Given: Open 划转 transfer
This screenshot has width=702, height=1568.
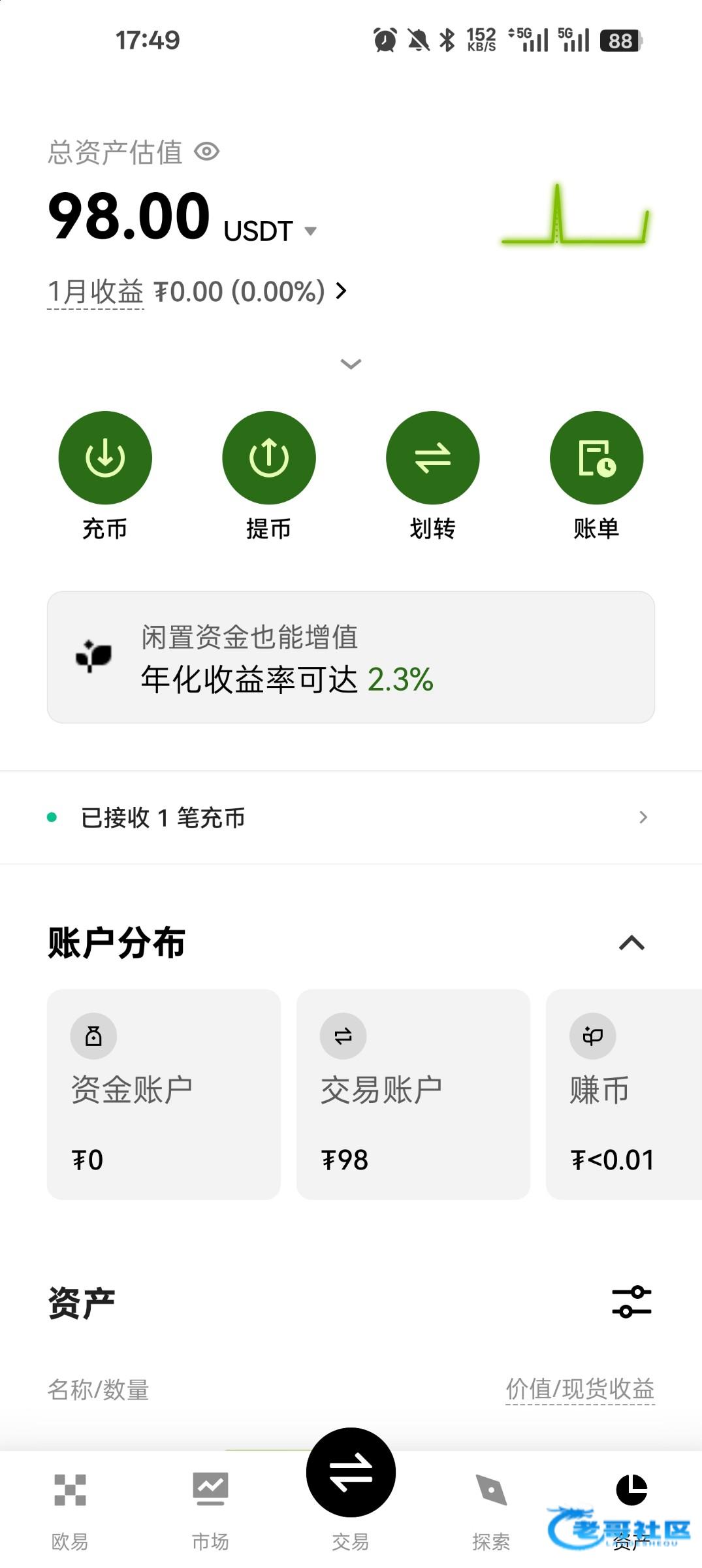Looking at the screenshot, I should [x=433, y=458].
